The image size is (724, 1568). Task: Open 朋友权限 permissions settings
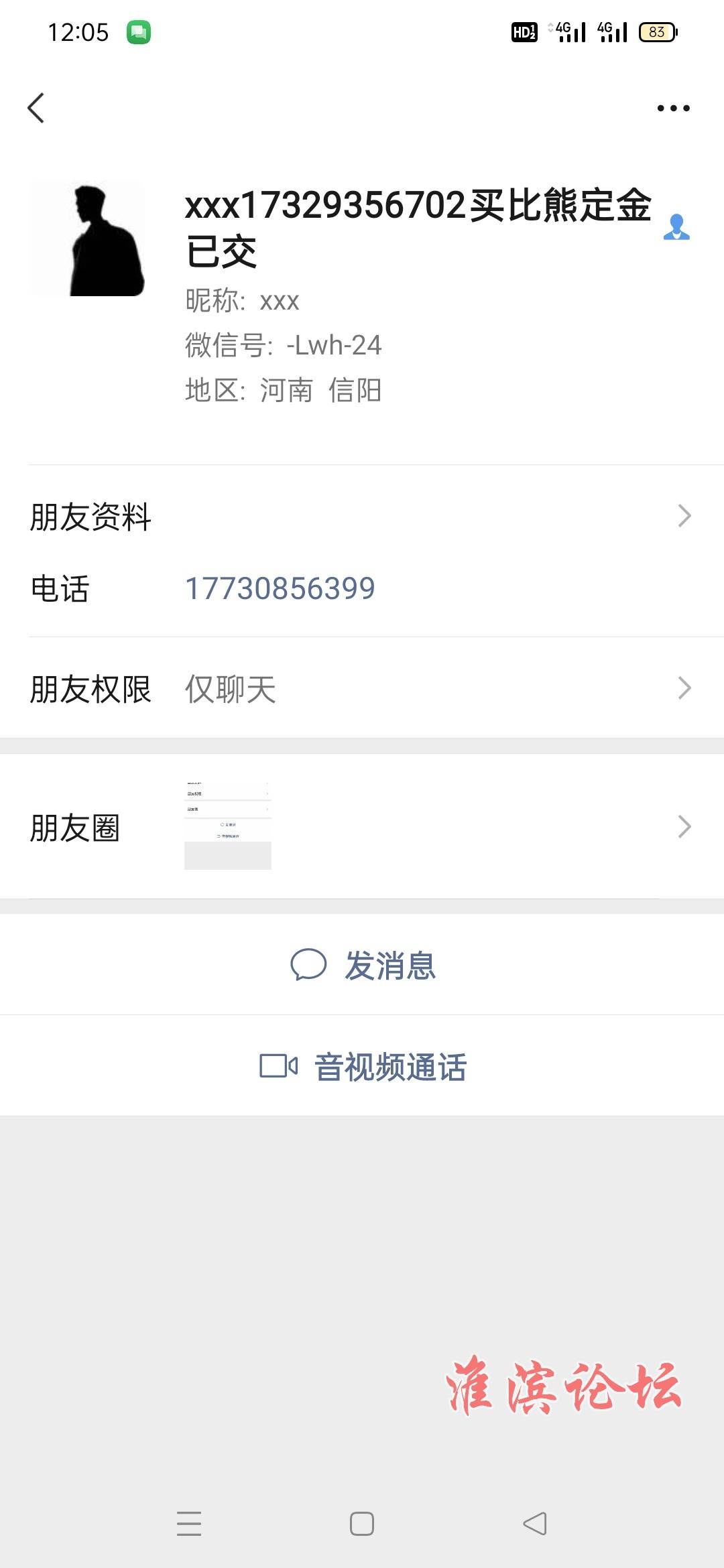click(362, 689)
